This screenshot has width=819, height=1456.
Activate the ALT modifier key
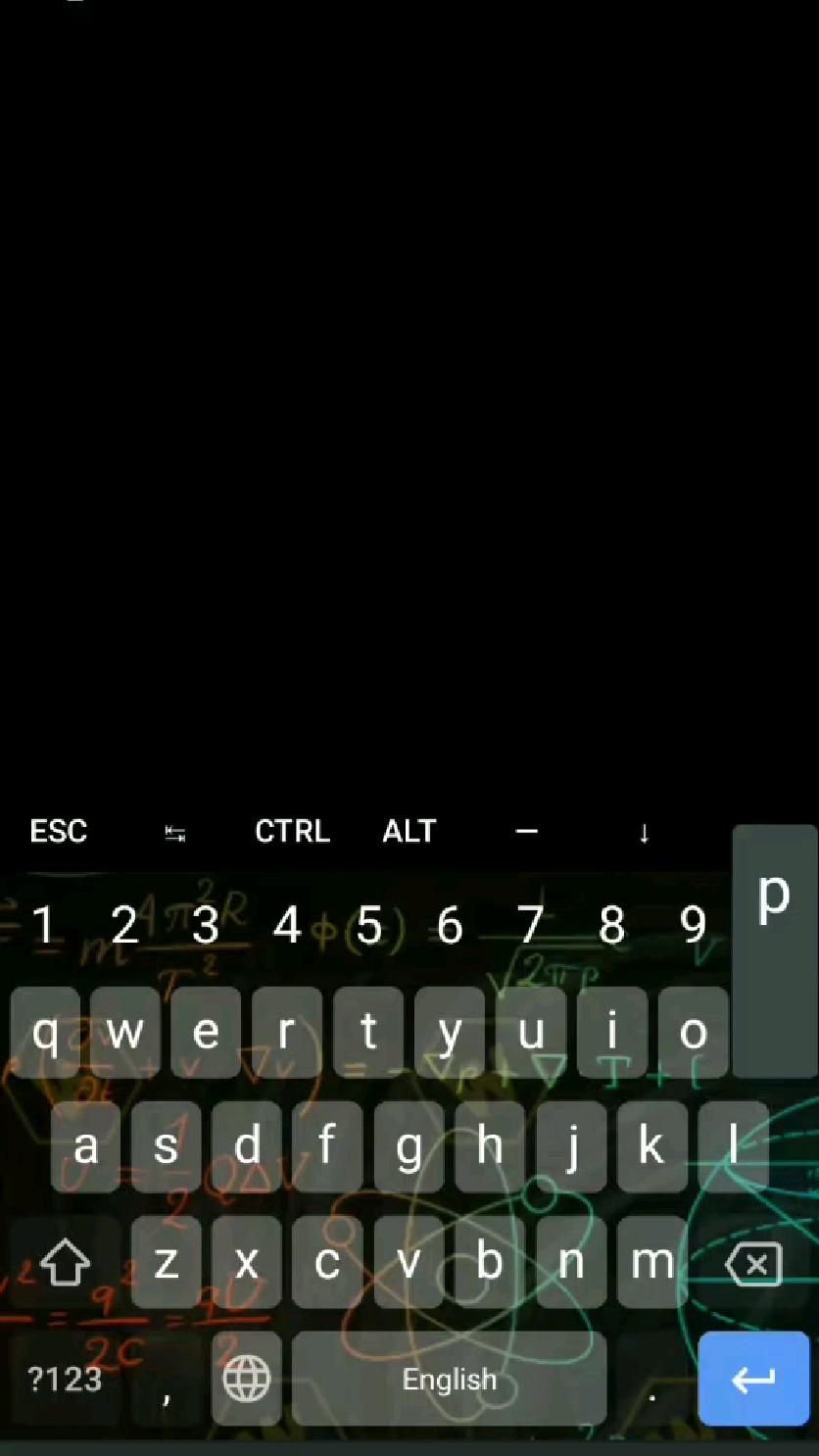coord(409,832)
